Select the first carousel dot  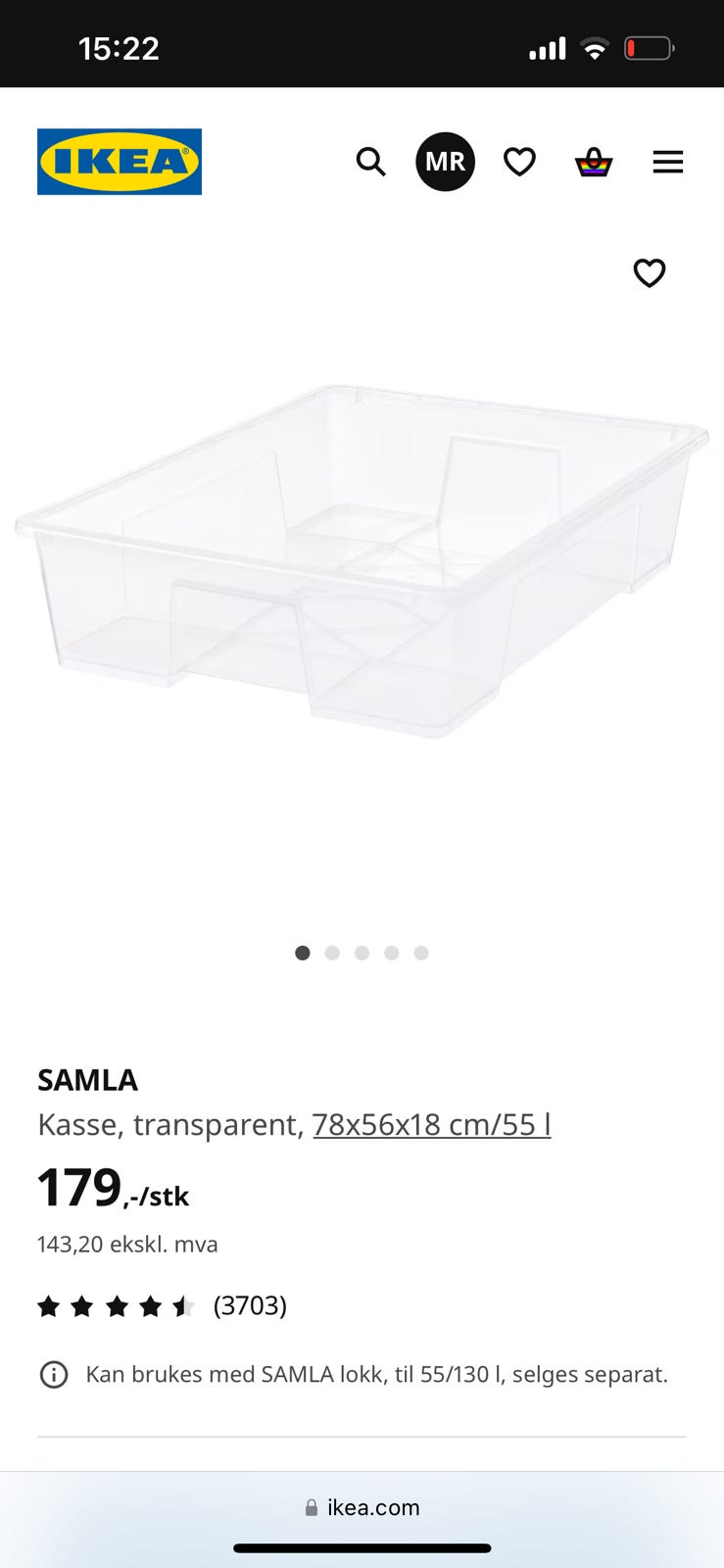(x=303, y=953)
